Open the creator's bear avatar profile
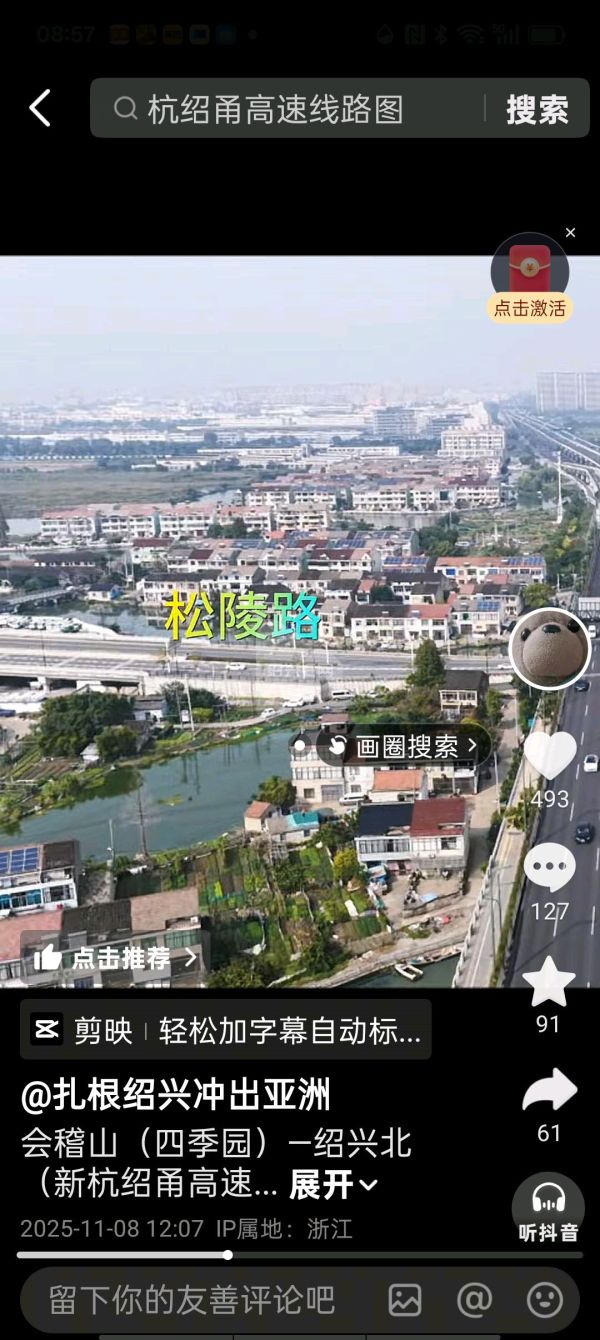This screenshot has width=600, height=1340. point(549,648)
